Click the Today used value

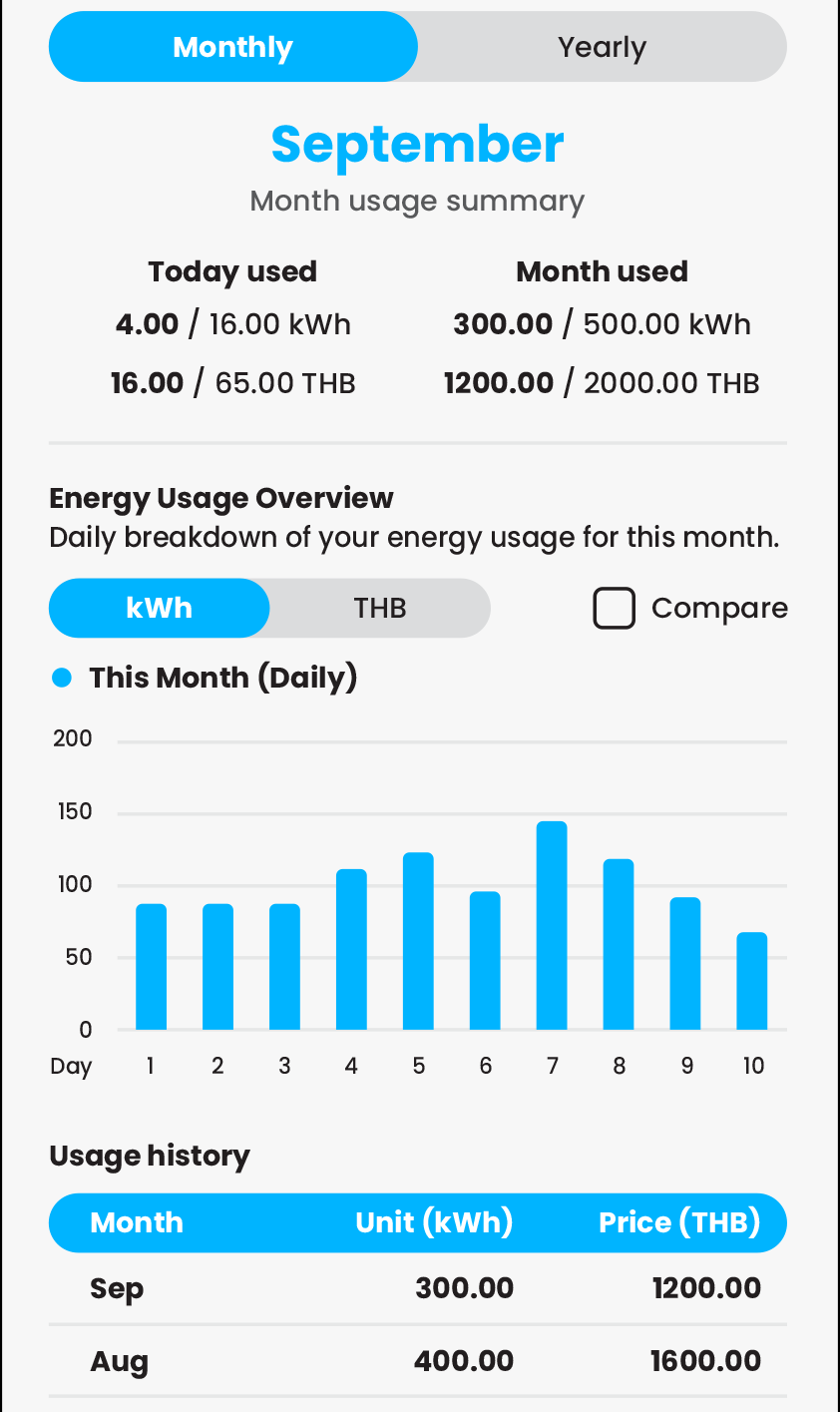[232, 323]
